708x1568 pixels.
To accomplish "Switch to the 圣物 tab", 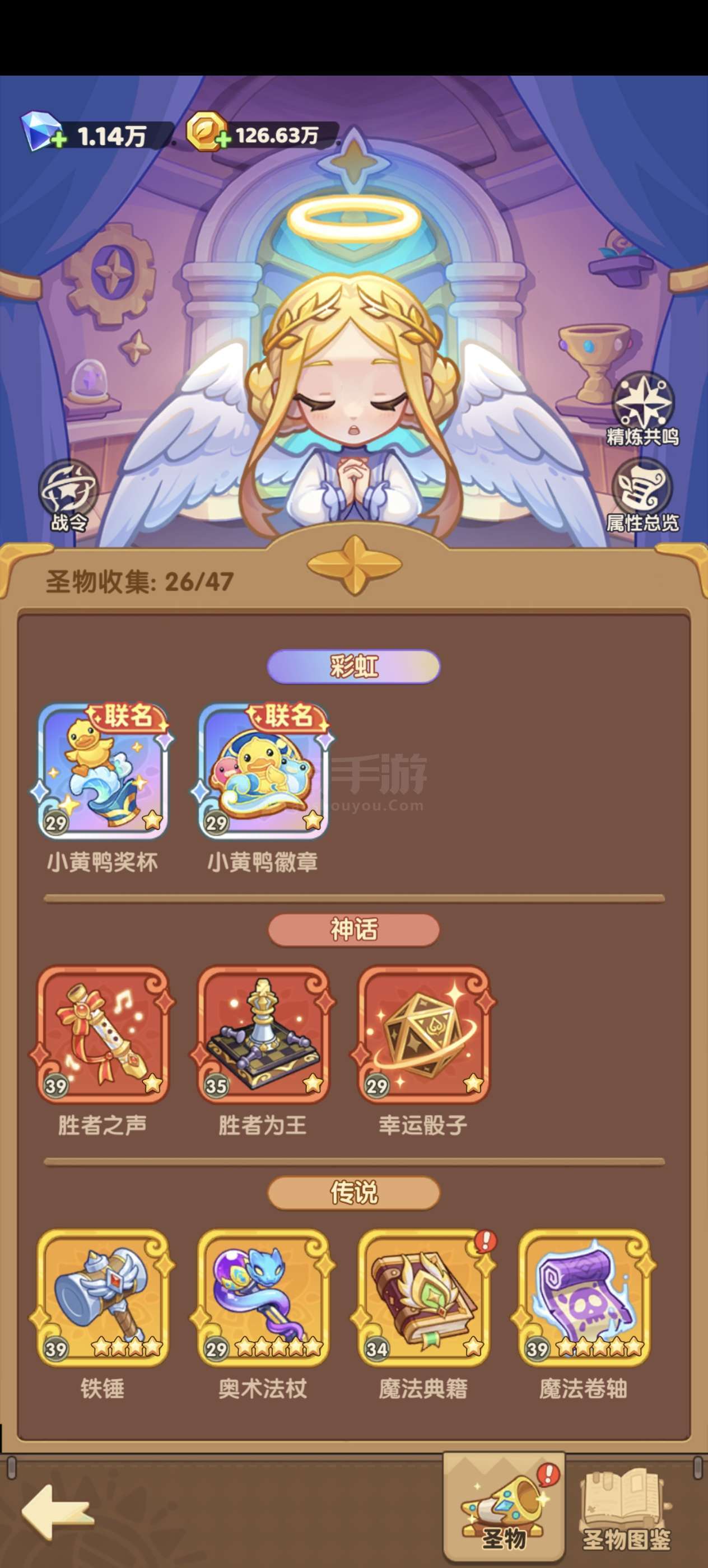I will [x=504, y=1506].
